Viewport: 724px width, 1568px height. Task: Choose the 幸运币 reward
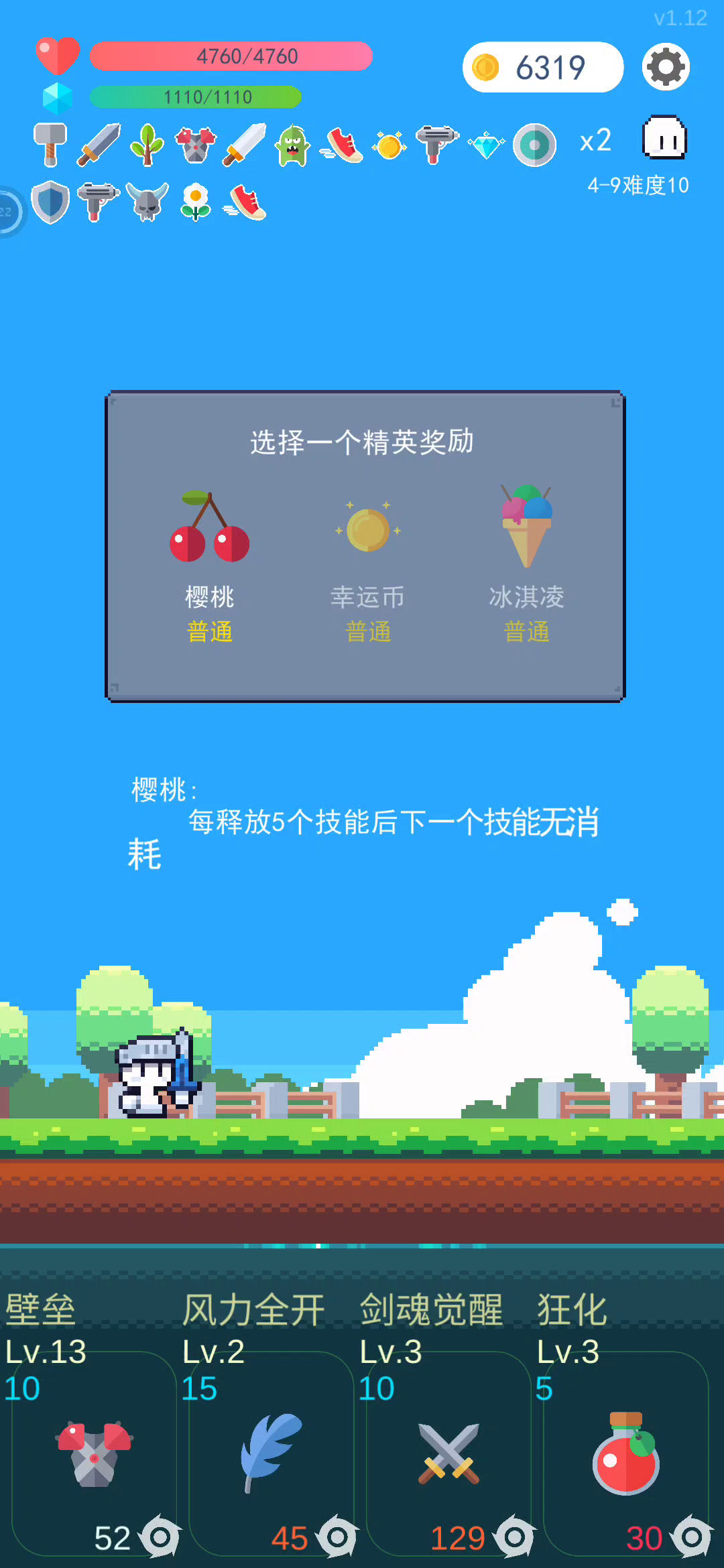pyautogui.click(x=367, y=563)
